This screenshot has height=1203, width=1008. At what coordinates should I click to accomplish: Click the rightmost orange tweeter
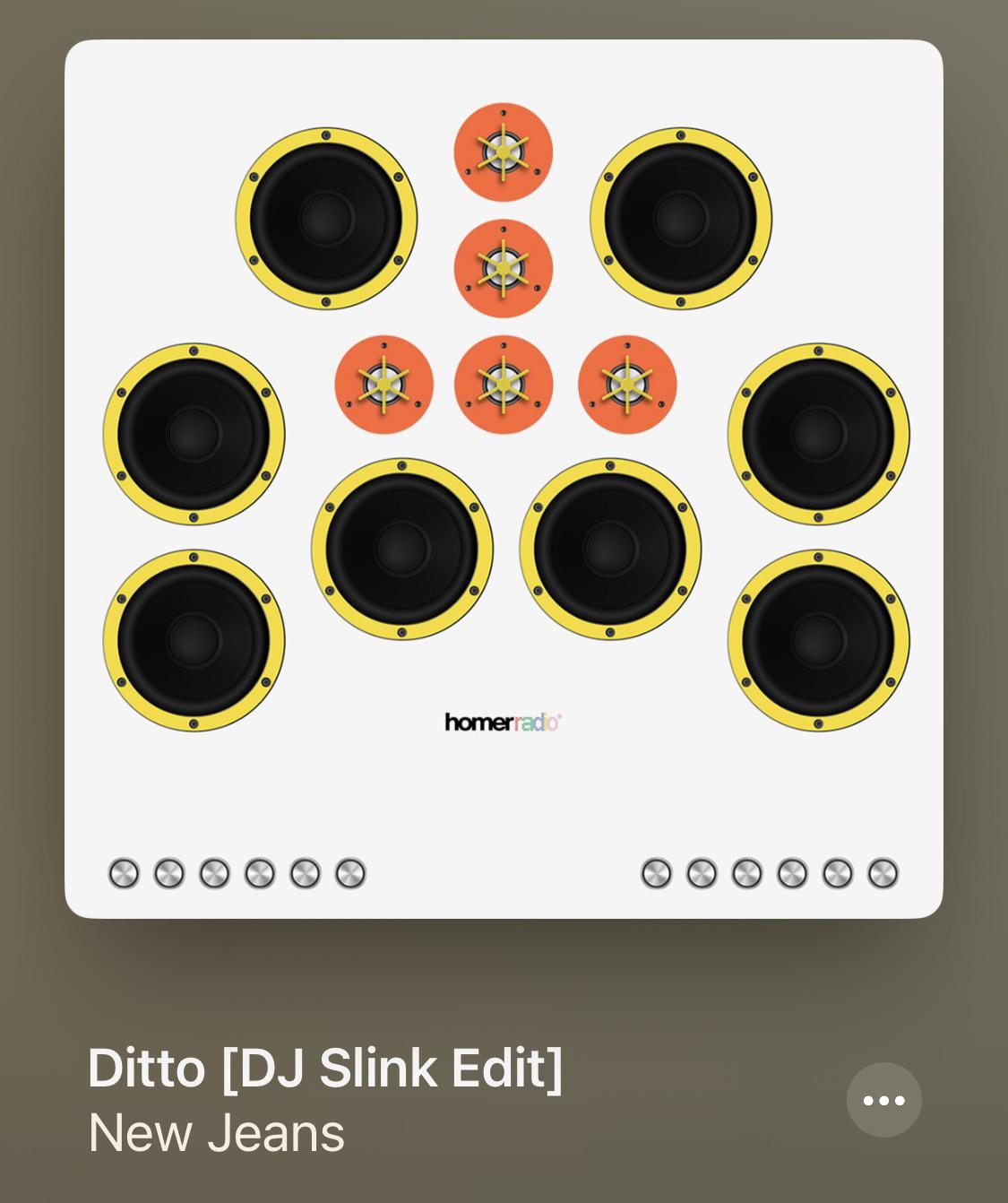tap(625, 384)
